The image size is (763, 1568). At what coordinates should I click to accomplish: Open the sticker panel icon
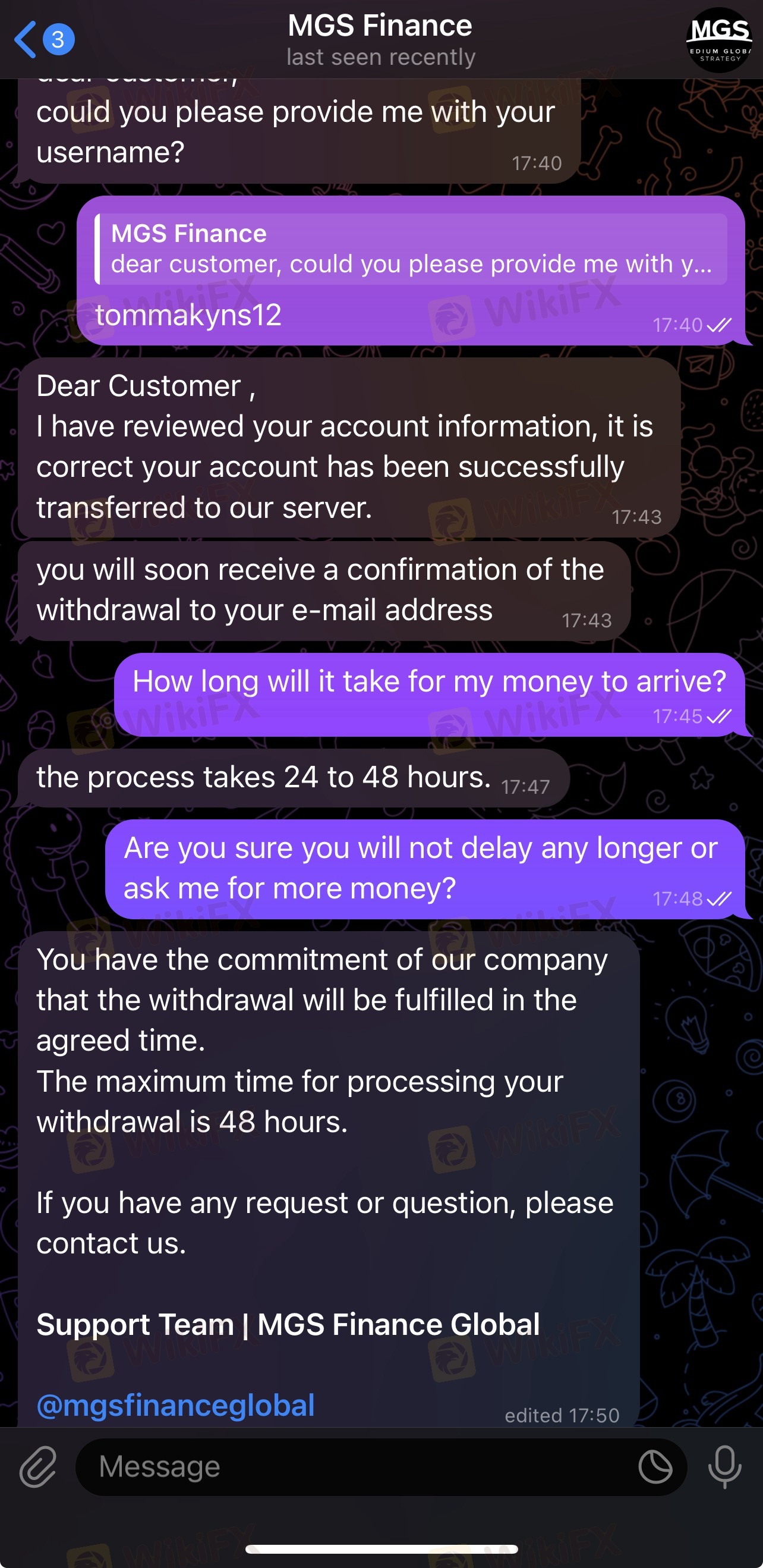point(655,1467)
